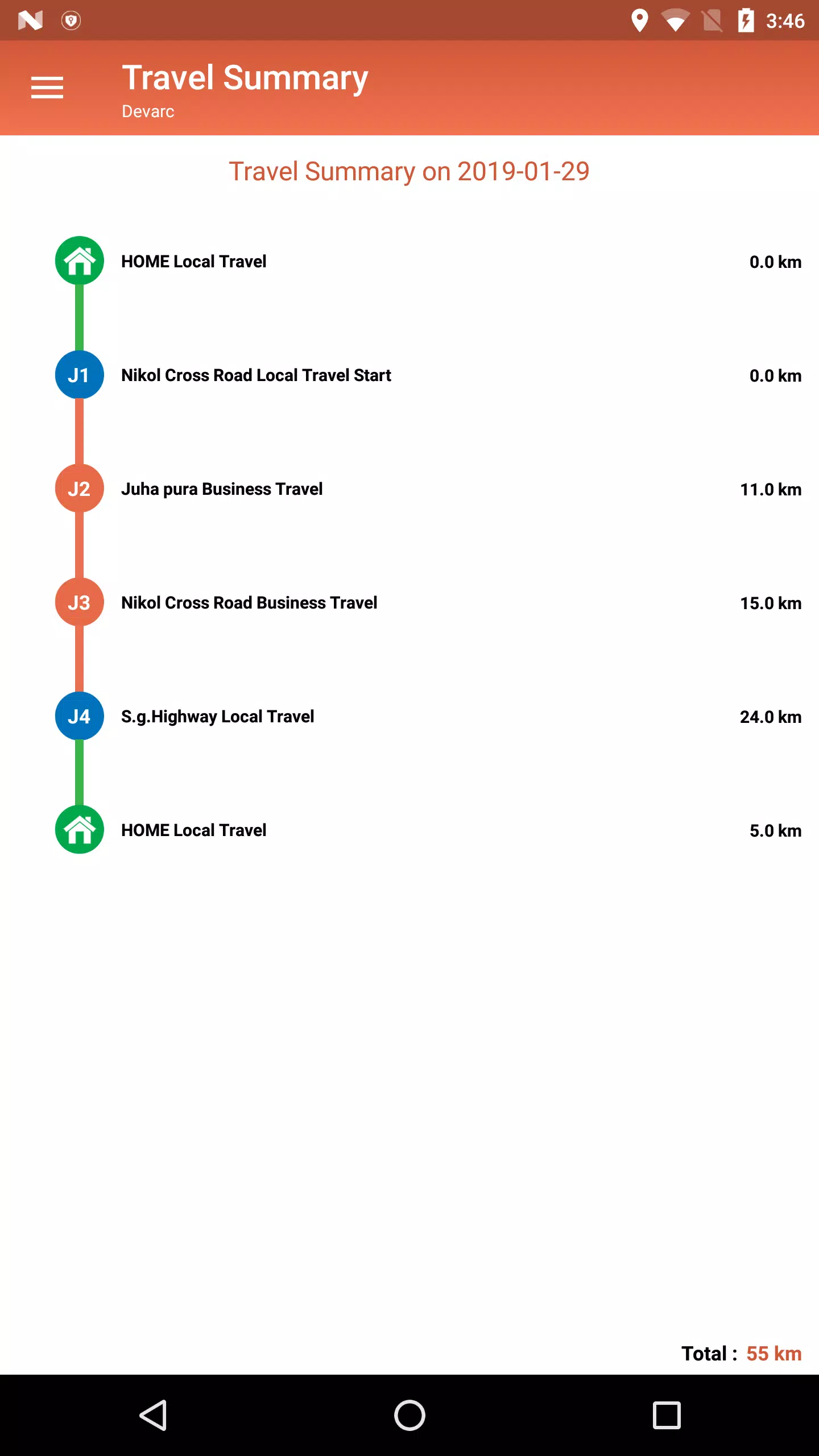The width and height of the screenshot is (819, 1456).
Task: View the S.g.Highway Local Travel entry
Action: (409, 717)
